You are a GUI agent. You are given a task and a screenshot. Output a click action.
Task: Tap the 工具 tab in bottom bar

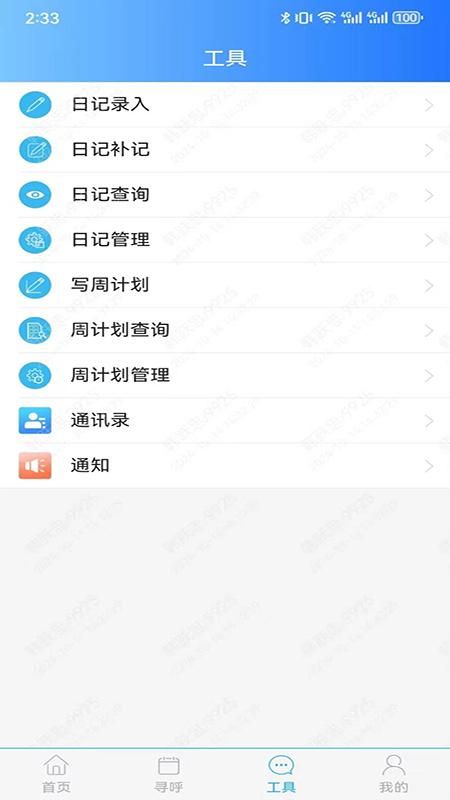pos(281,774)
